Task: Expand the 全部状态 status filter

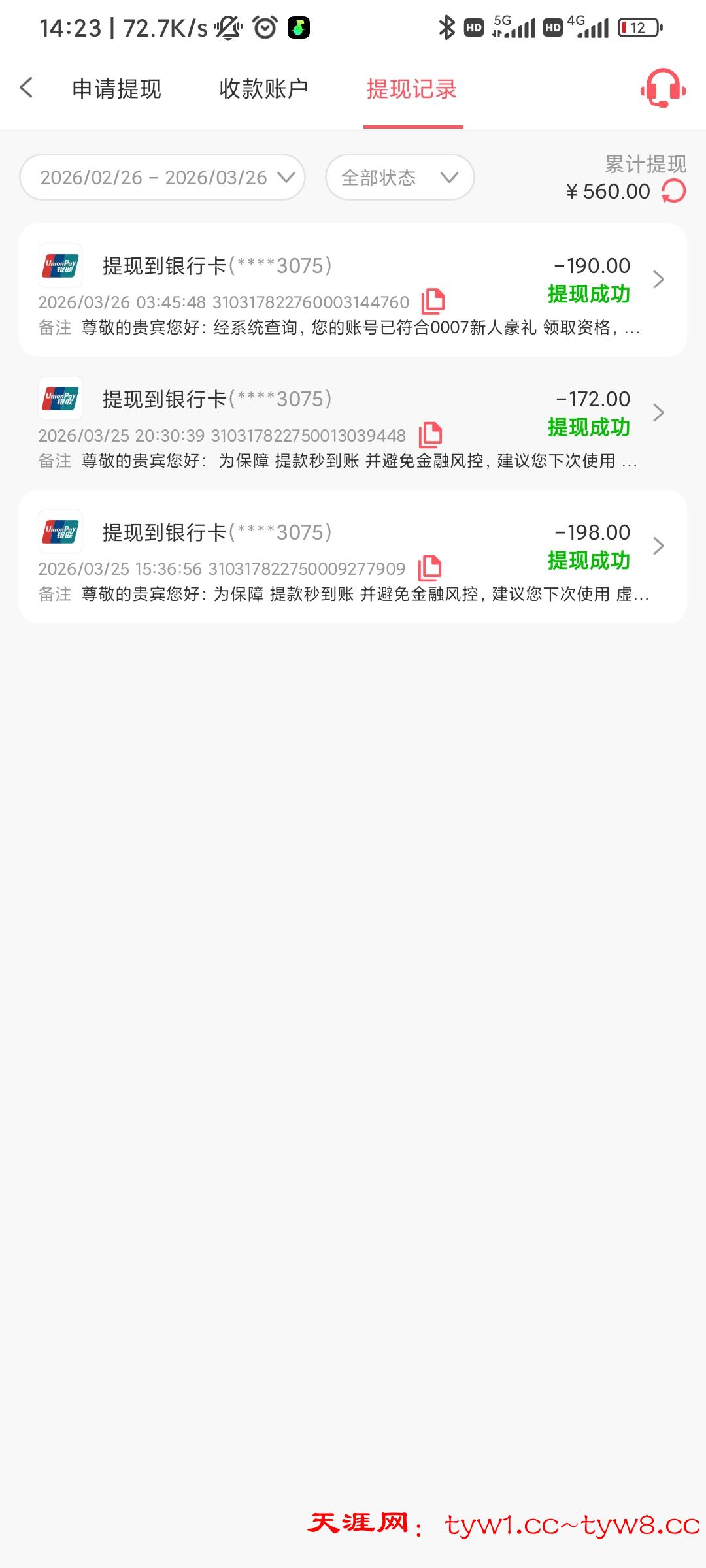Action: click(399, 177)
